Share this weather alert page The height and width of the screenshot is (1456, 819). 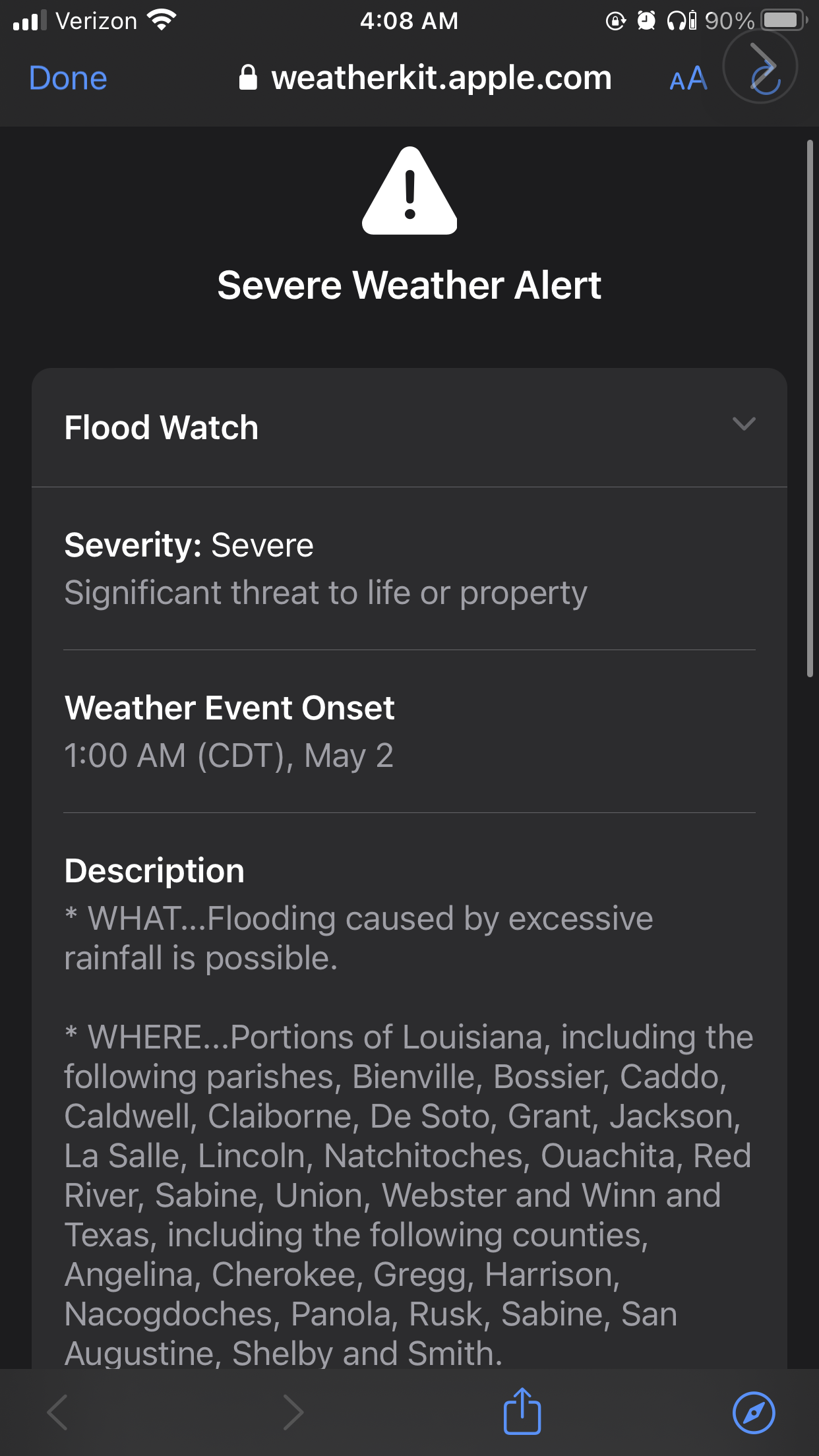click(522, 1411)
